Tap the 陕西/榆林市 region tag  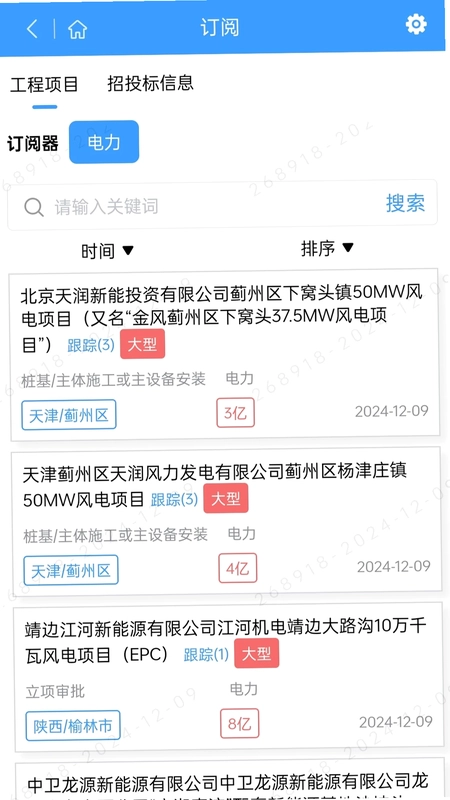tap(73, 725)
